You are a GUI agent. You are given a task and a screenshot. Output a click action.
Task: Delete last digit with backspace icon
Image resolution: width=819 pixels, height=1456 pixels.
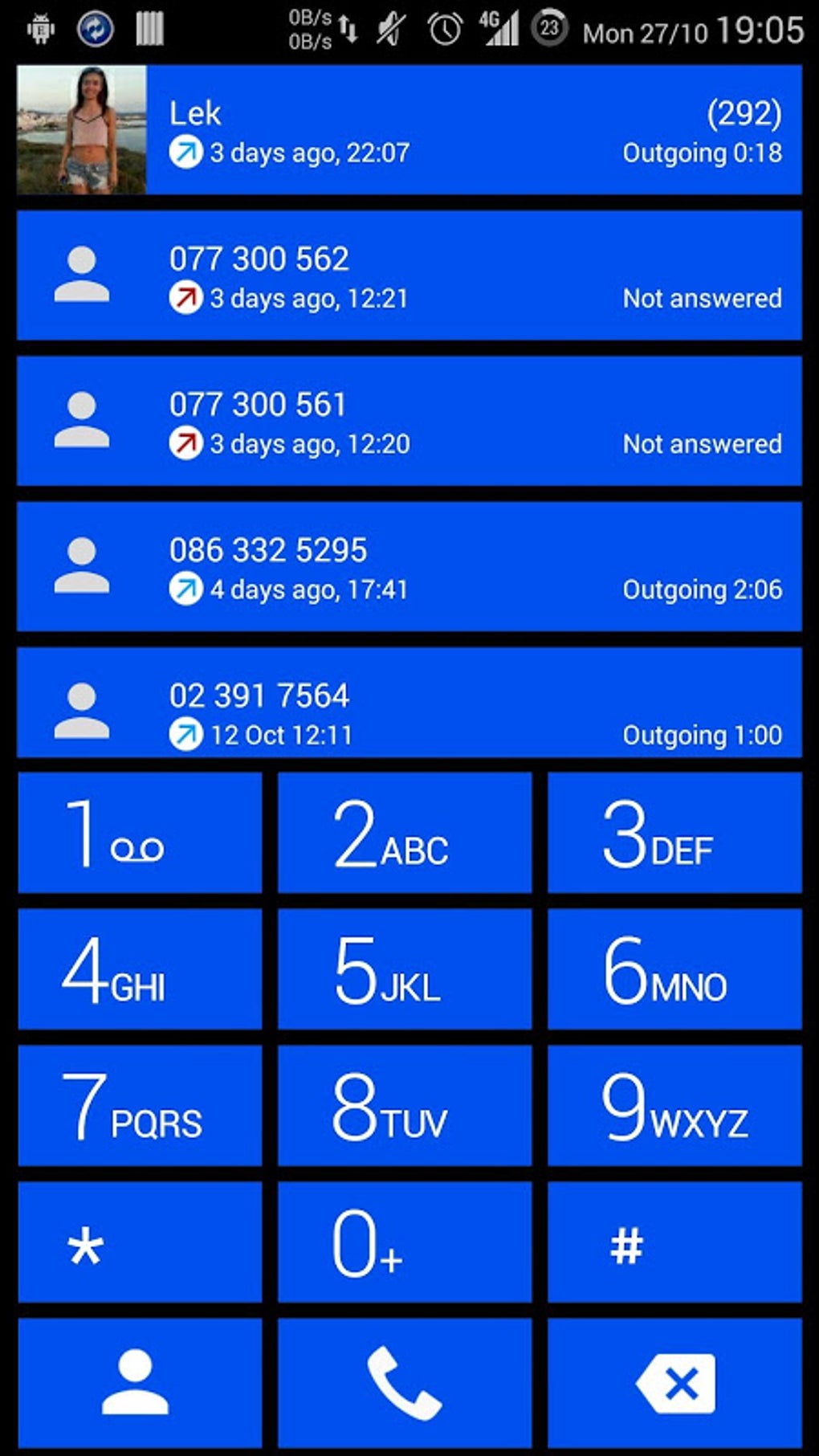point(674,1381)
